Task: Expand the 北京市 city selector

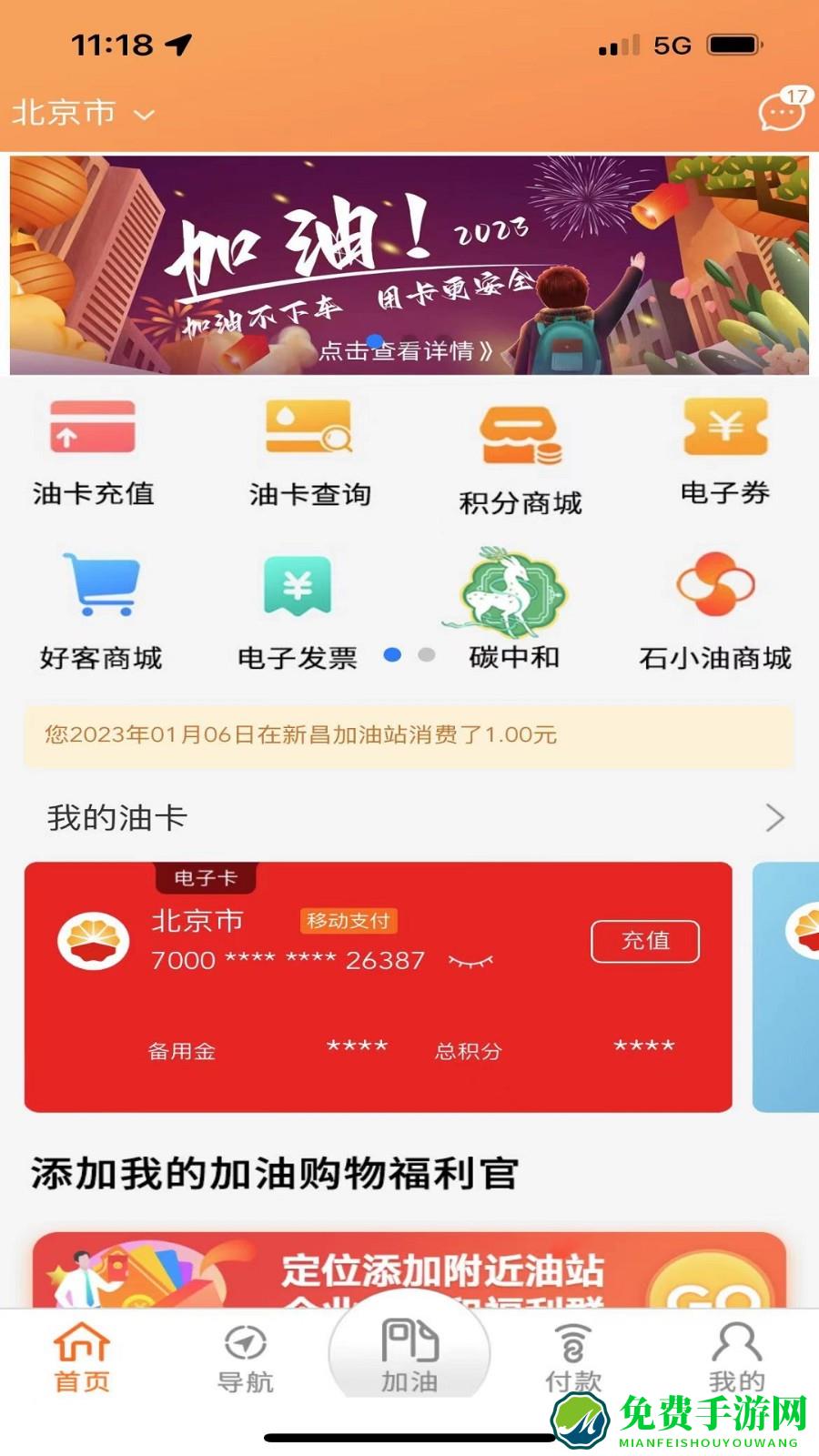Action: click(x=82, y=112)
